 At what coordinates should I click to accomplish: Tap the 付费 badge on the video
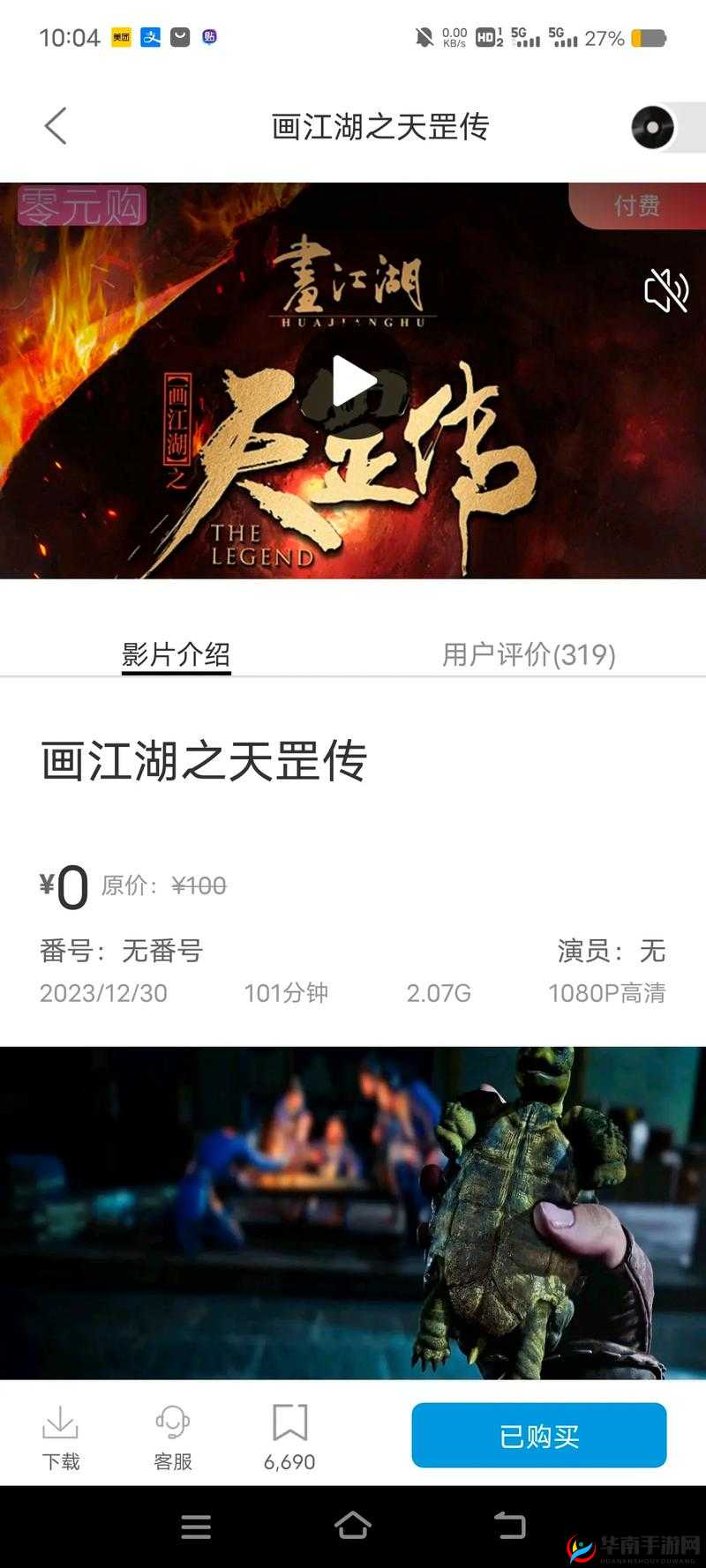[637, 205]
